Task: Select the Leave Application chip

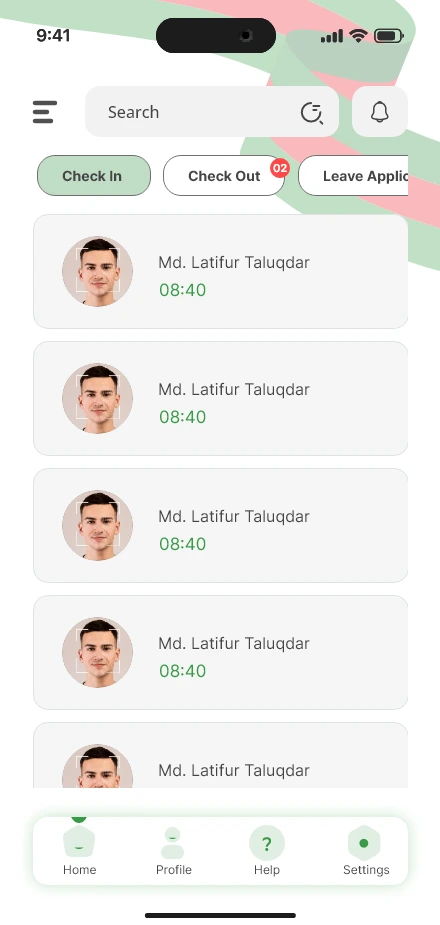Action: [x=353, y=176]
